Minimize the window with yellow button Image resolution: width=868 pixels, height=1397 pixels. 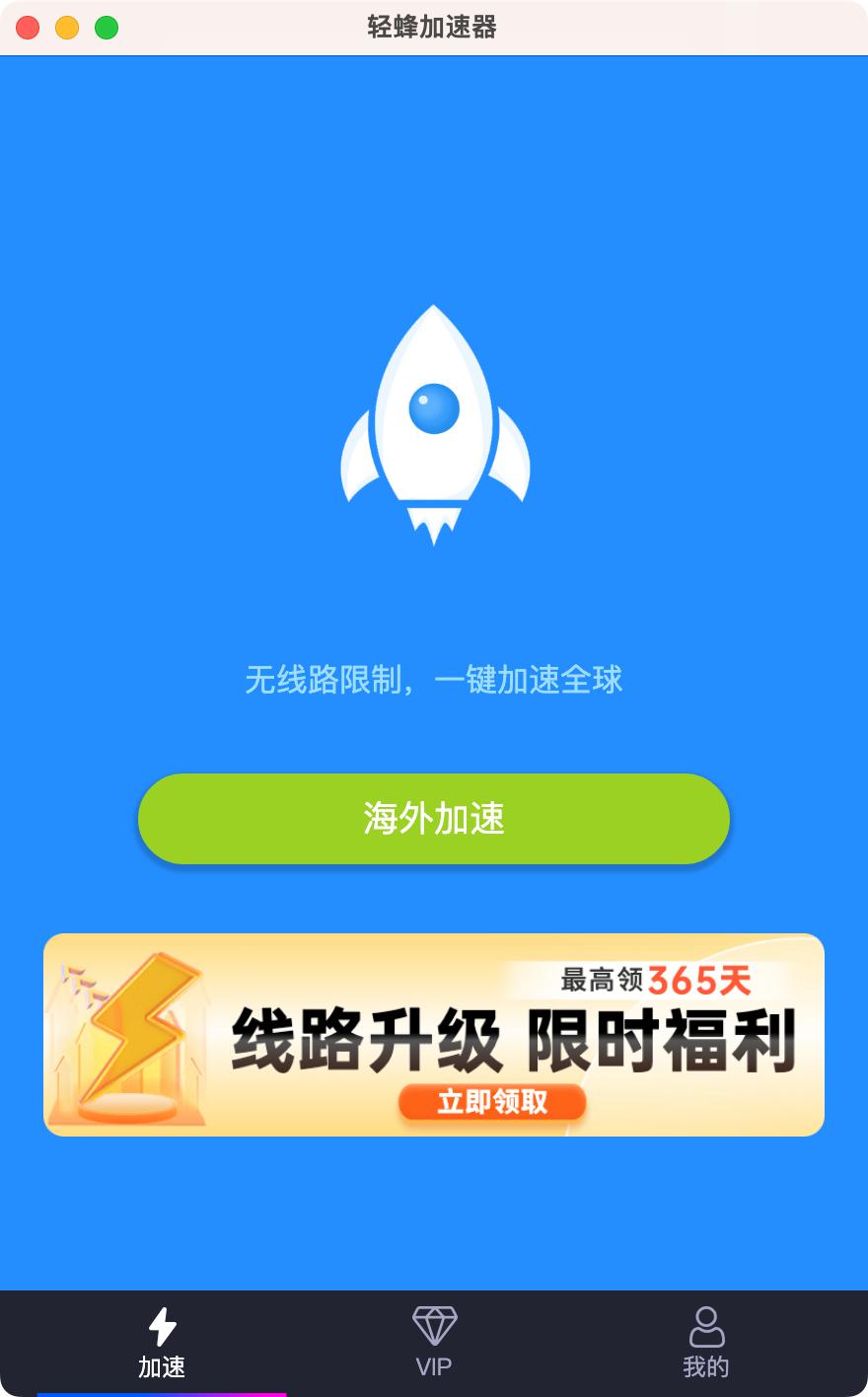67,28
